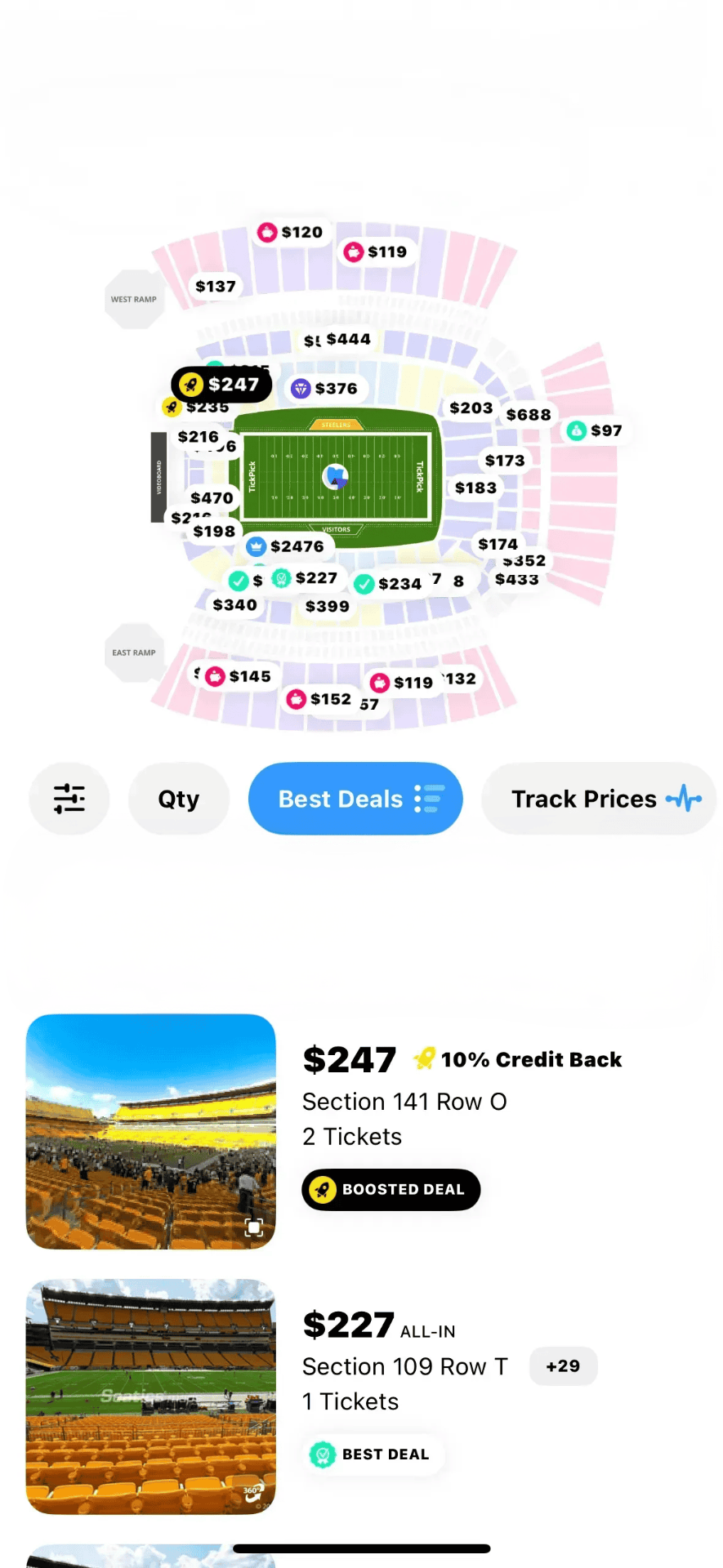Click the ribbon icon on the $227 pin
Image resolution: width=723 pixels, height=1568 pixels.
tap(281, 578)
